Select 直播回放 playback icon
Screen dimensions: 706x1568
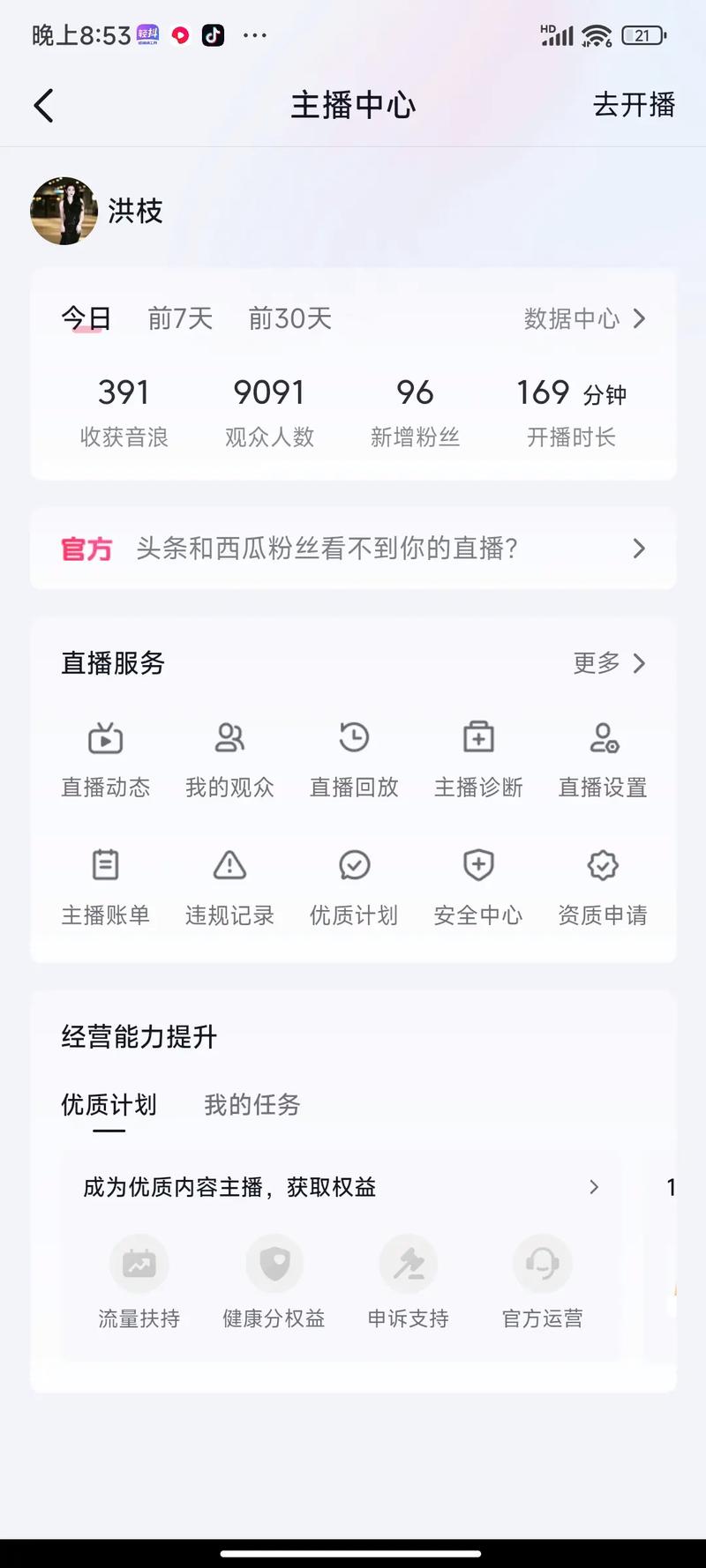353,758
